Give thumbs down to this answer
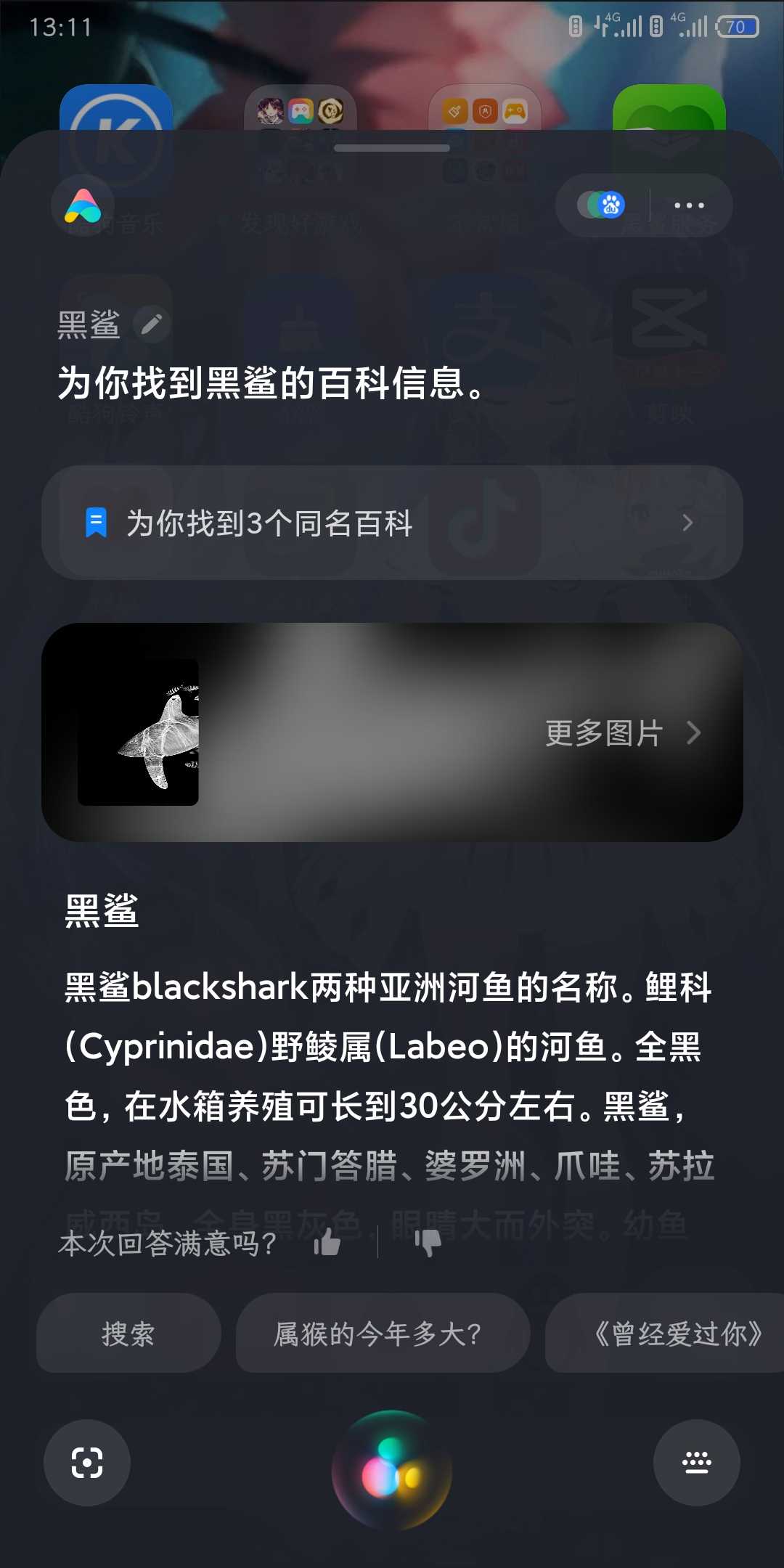784x1568 pixels. tap(428, 1242)
